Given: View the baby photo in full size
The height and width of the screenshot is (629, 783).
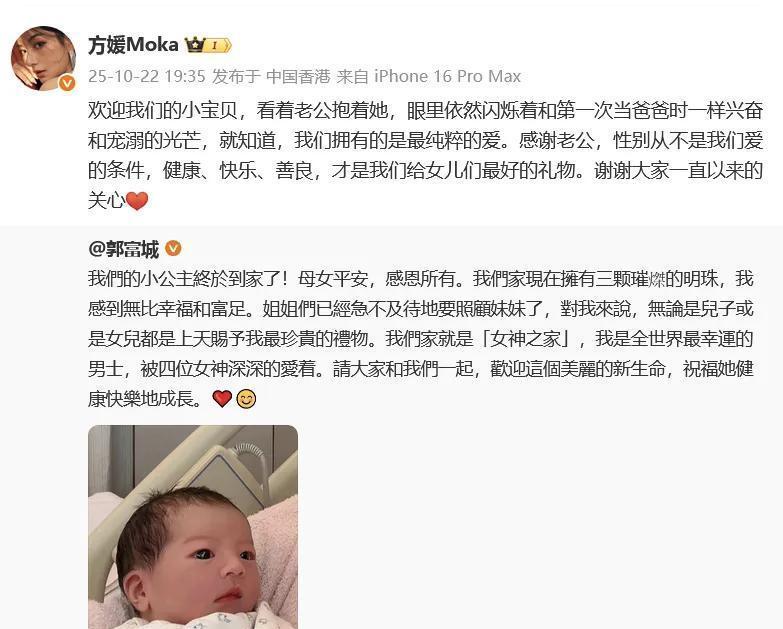Looking at the screenshot, I should 193,526.
